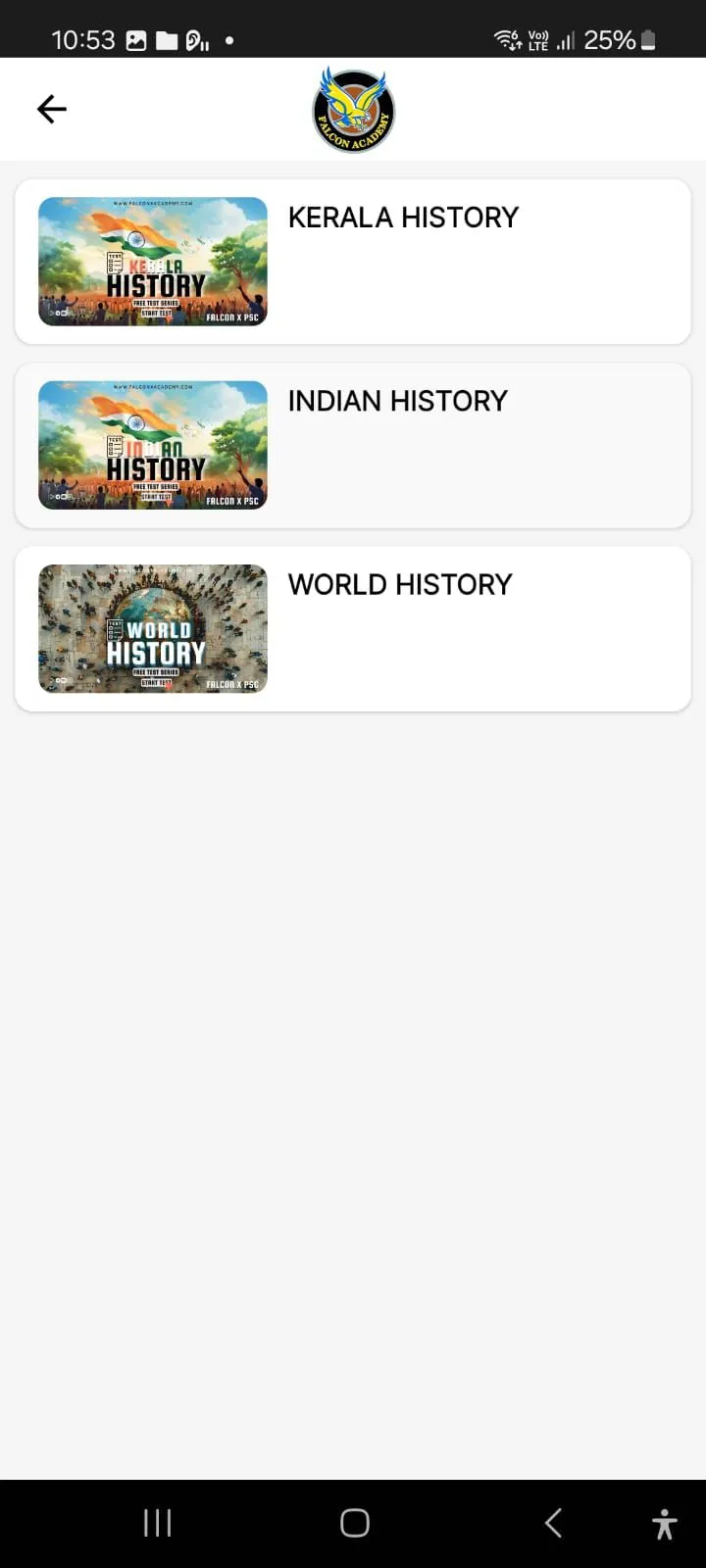Viewport: 706px width, 1568px height.
Task: Select the Indian History card
Action: pyautogui.click(x=353, y=445)
